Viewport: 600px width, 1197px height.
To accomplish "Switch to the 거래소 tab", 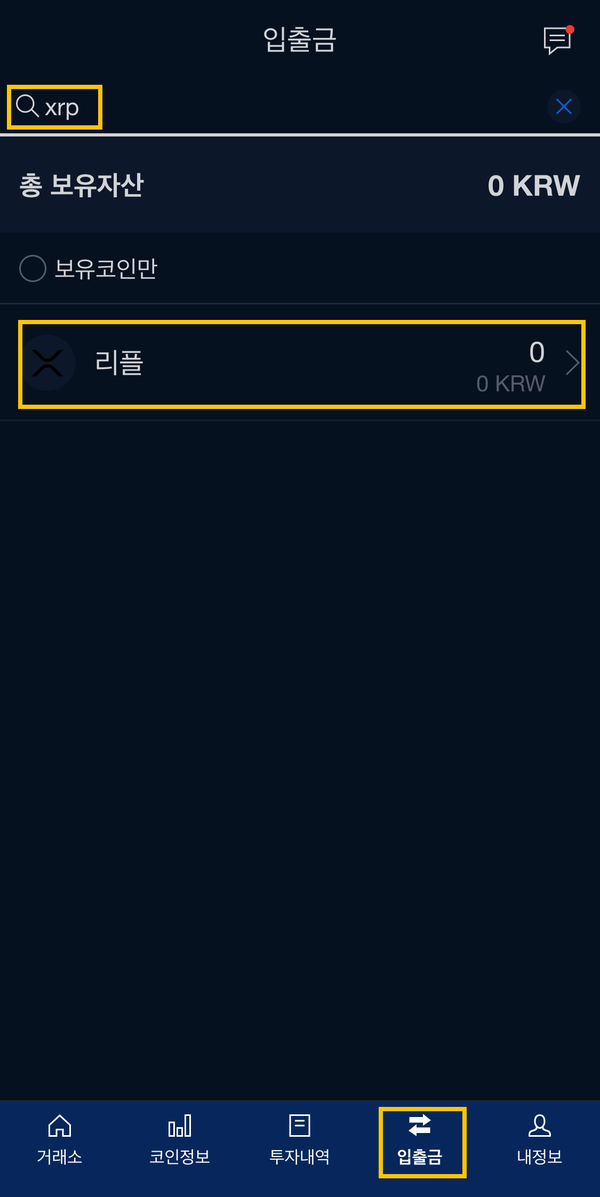I will (x=60, y=1140).
